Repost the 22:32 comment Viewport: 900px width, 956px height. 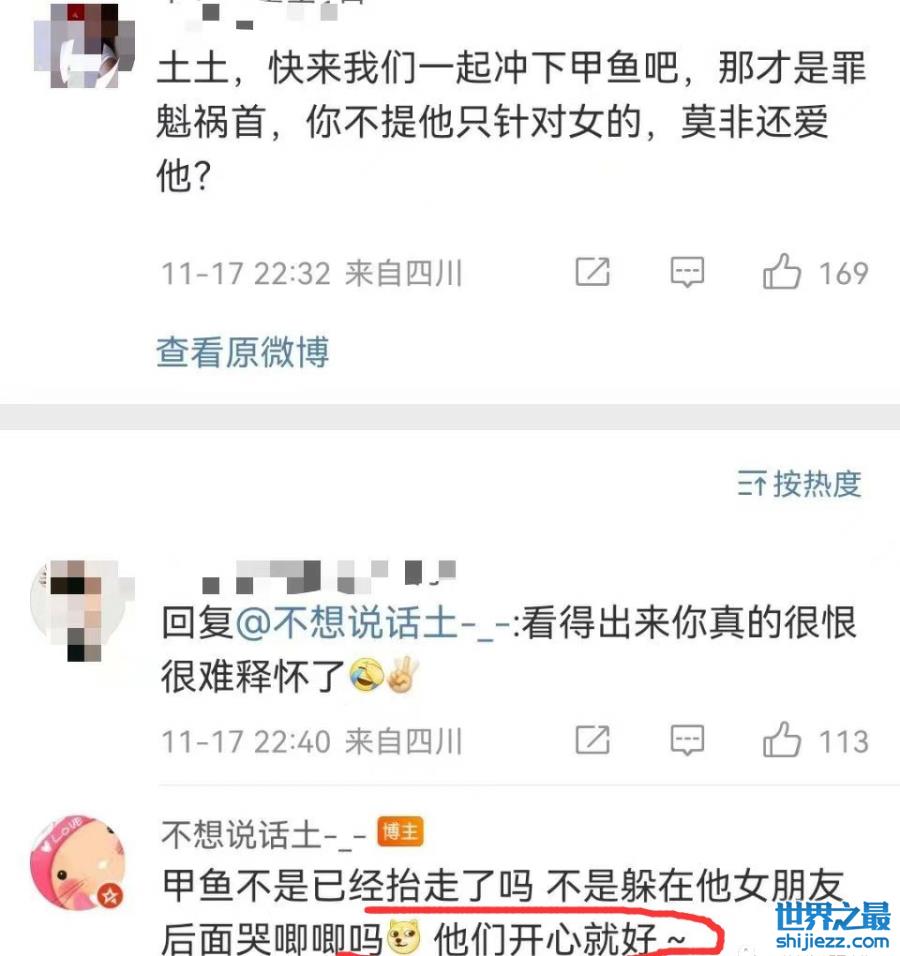point(592,272)
